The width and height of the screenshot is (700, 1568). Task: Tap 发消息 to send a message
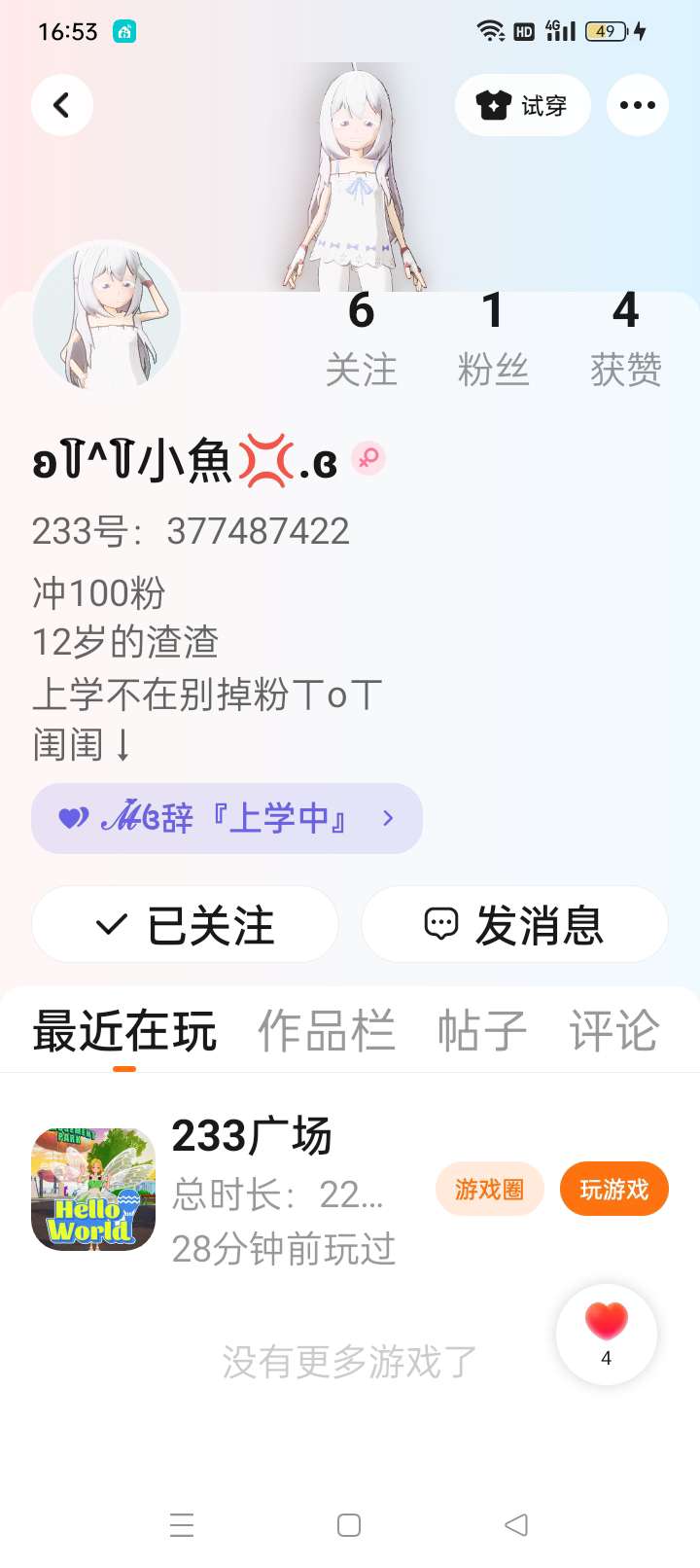[514, 924]
